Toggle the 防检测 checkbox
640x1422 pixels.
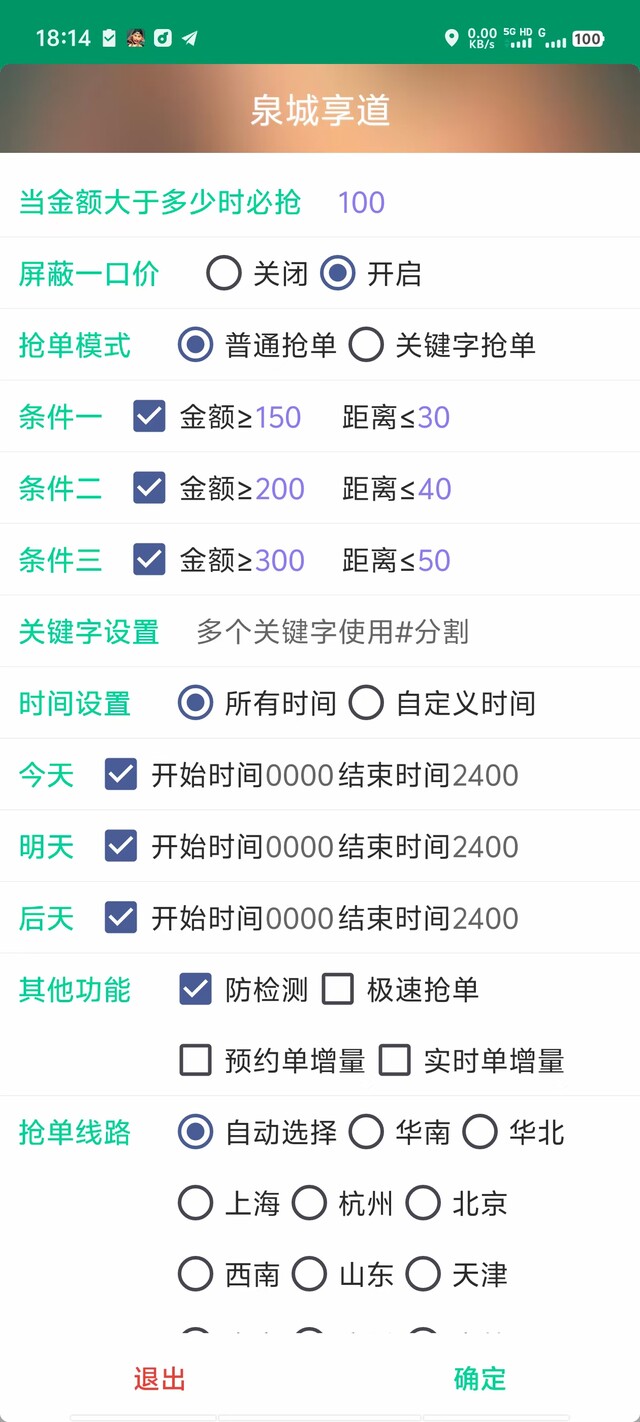[196, 989]
